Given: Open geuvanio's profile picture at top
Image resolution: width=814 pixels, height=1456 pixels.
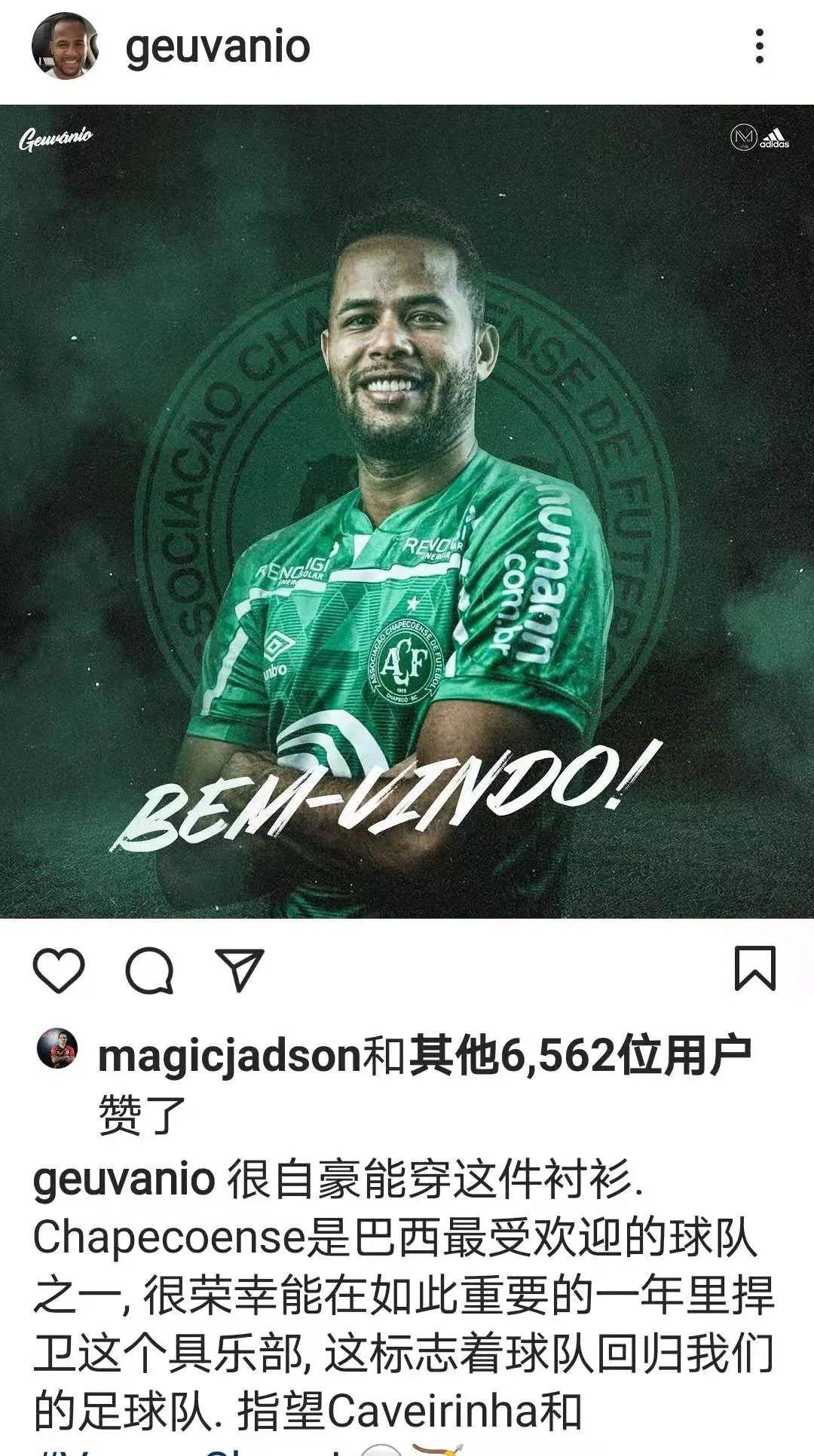Looking at the screenshot, I should coord(65,46).
